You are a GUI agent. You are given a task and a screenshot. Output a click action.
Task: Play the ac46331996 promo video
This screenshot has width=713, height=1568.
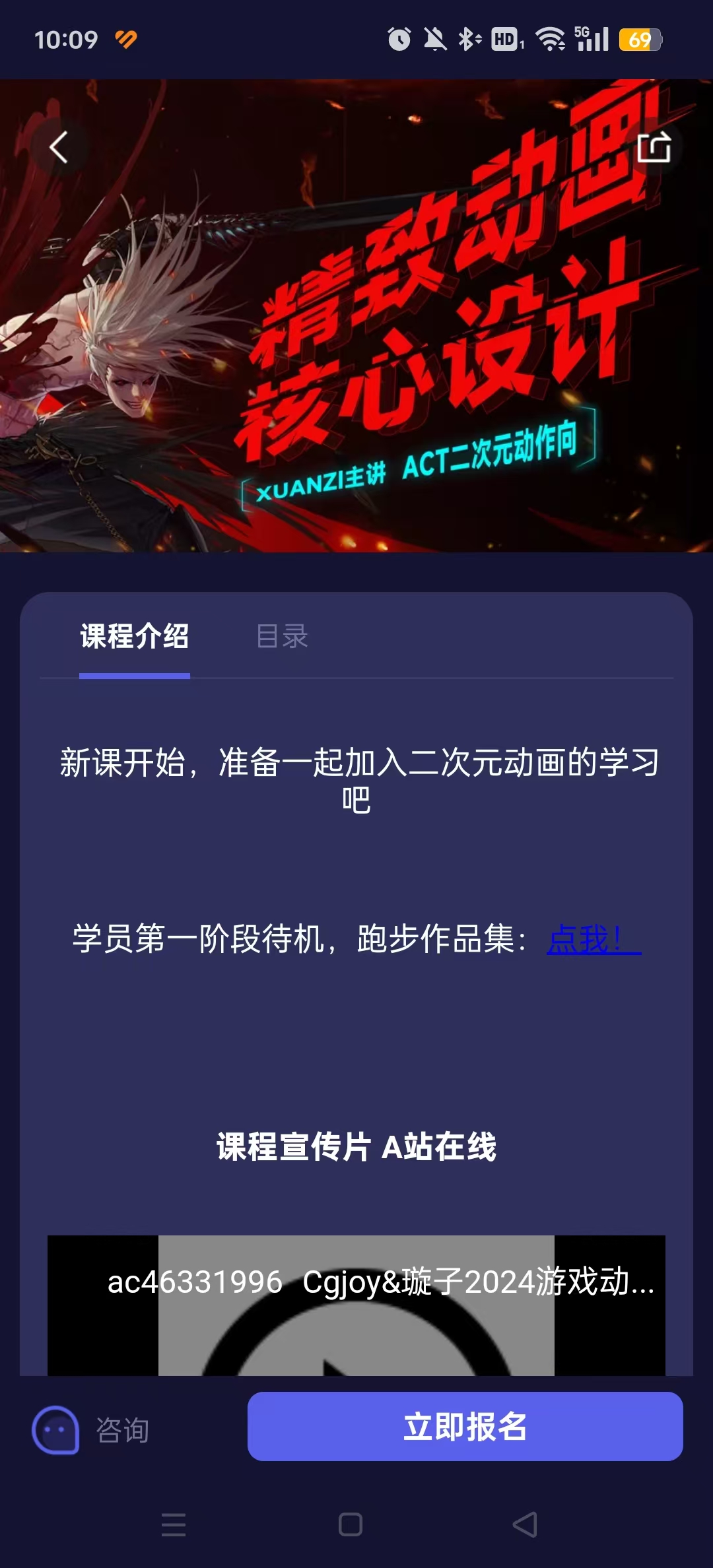tap(356, 1346)
